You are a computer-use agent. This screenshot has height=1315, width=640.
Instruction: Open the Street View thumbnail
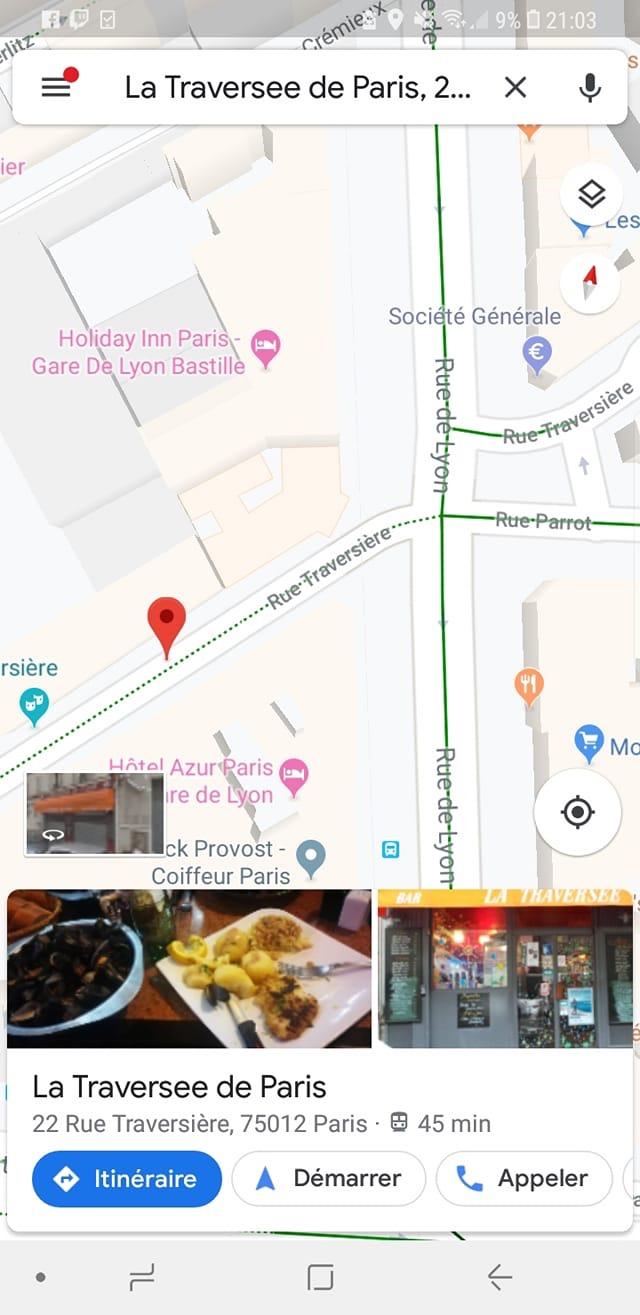click(x=95, y=813)
